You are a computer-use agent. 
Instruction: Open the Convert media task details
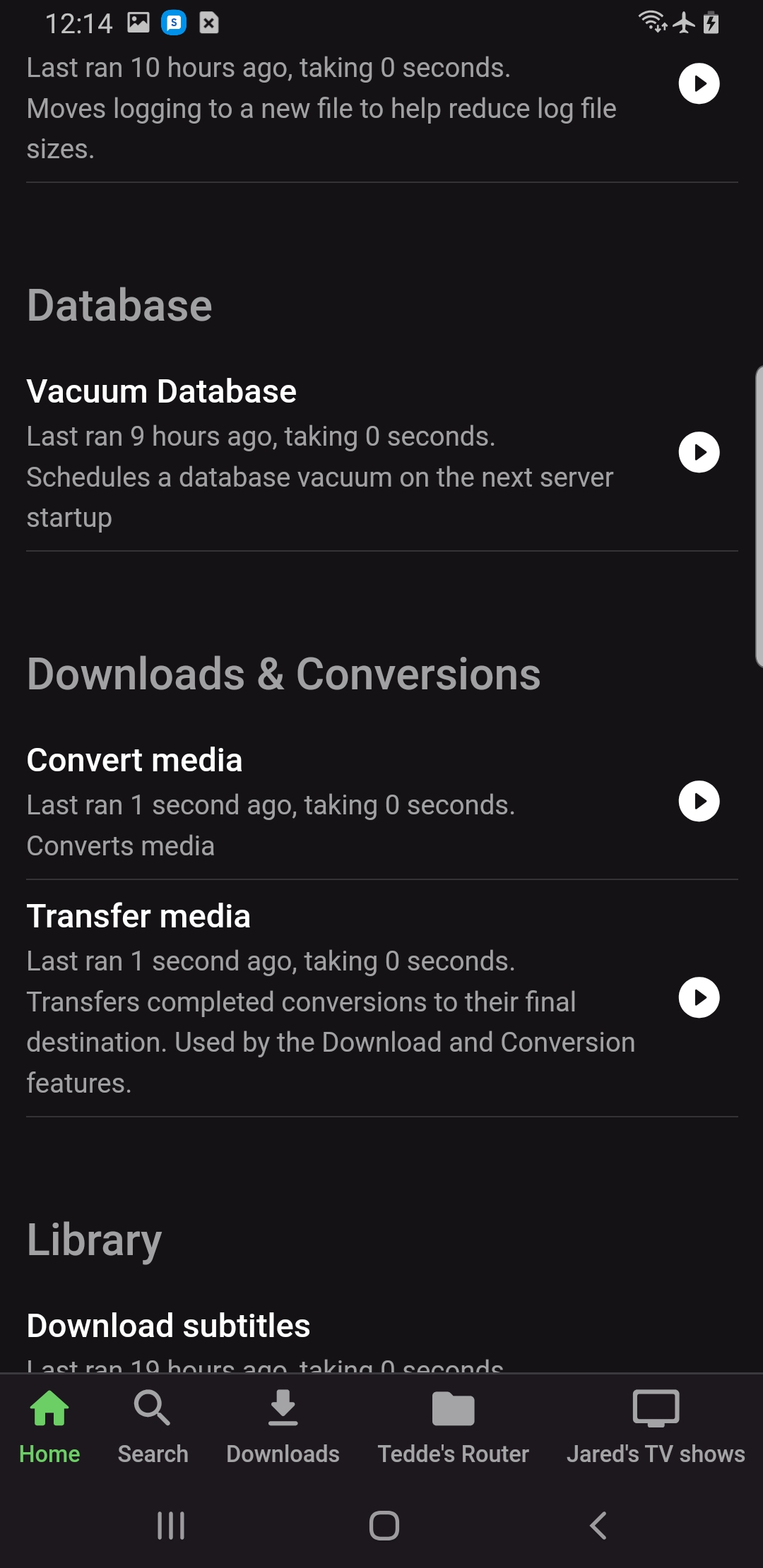135,761
